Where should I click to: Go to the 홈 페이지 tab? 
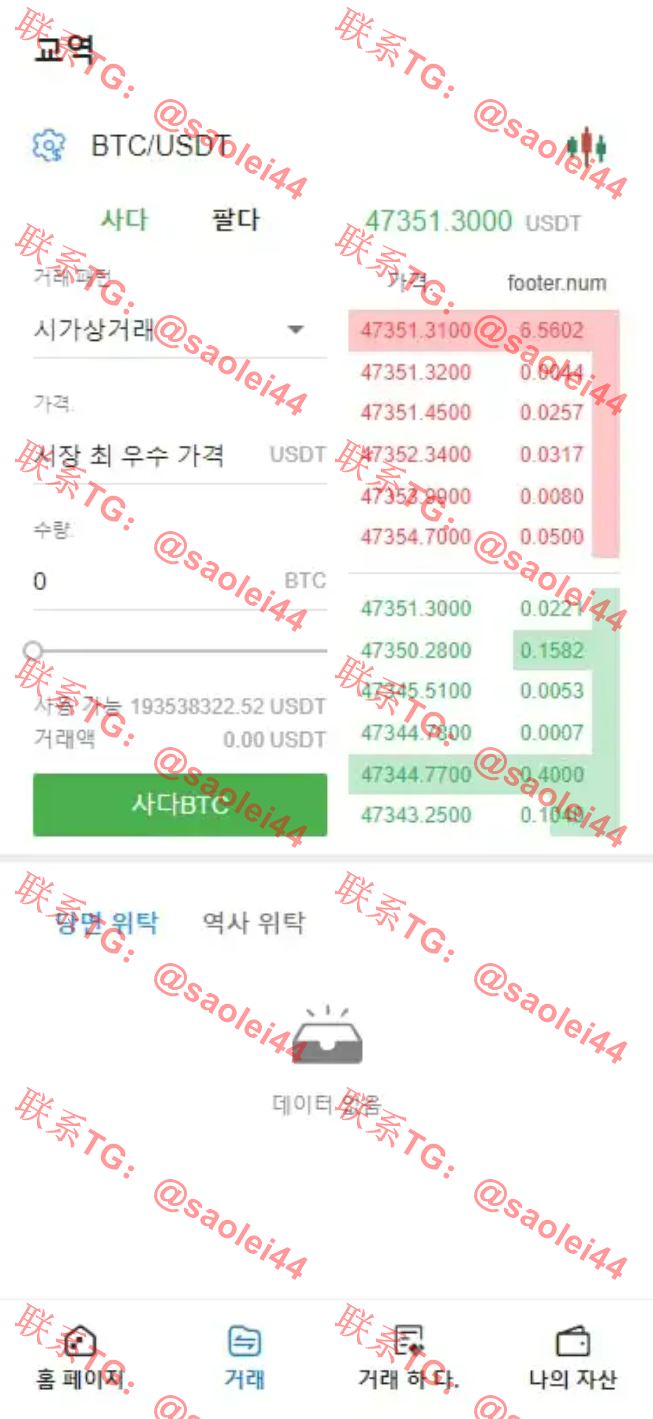tap(81, 1360)
